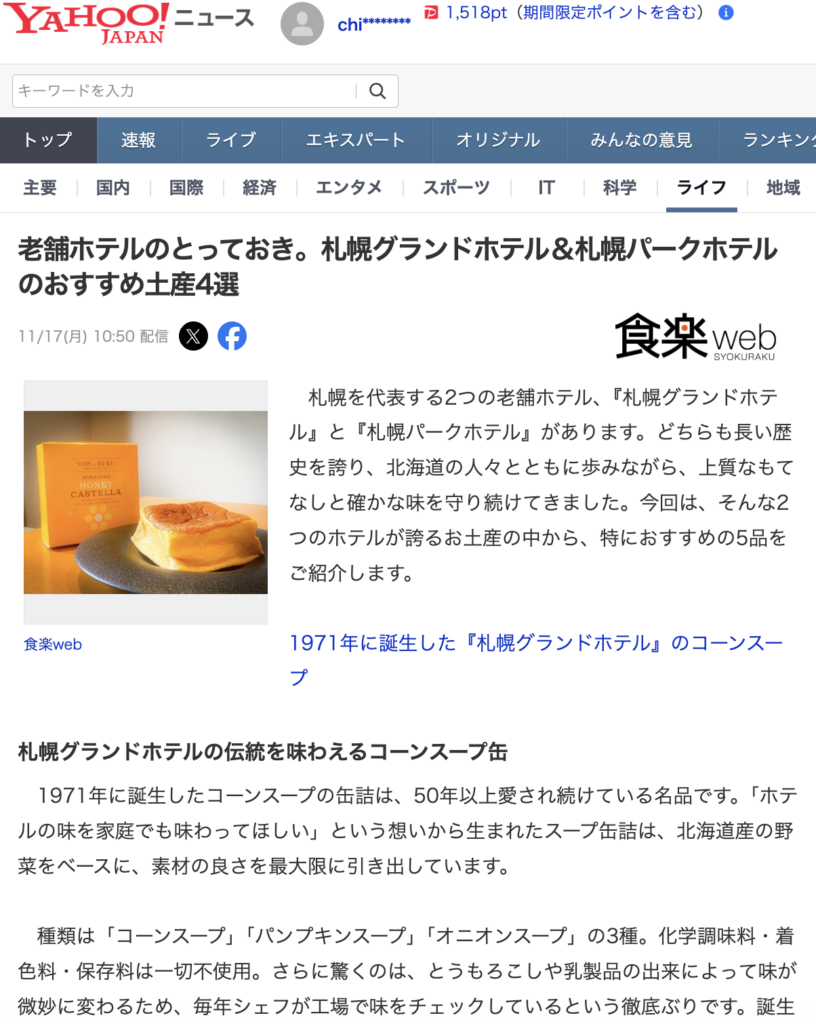Switch to the 速報 tab

(139, 140)
